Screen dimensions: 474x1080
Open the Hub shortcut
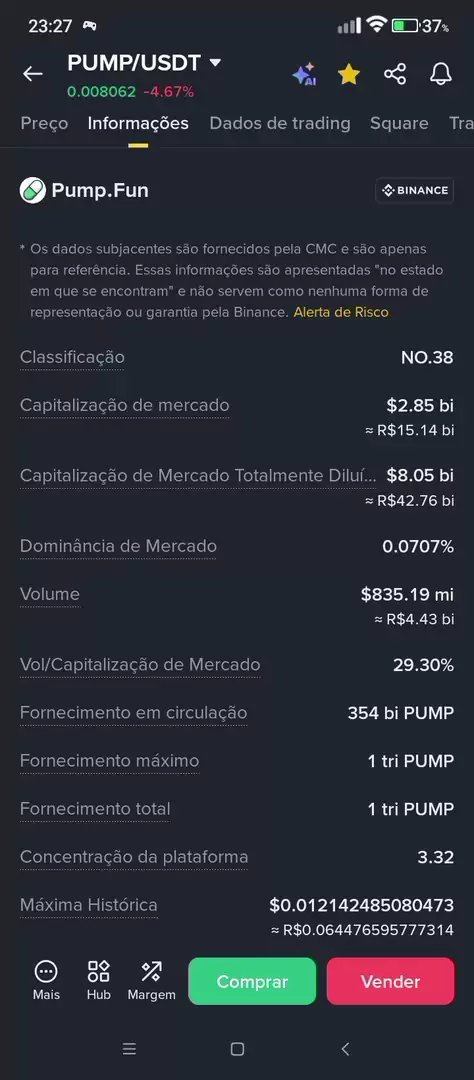pyautogui.click(x=99, y=981)
